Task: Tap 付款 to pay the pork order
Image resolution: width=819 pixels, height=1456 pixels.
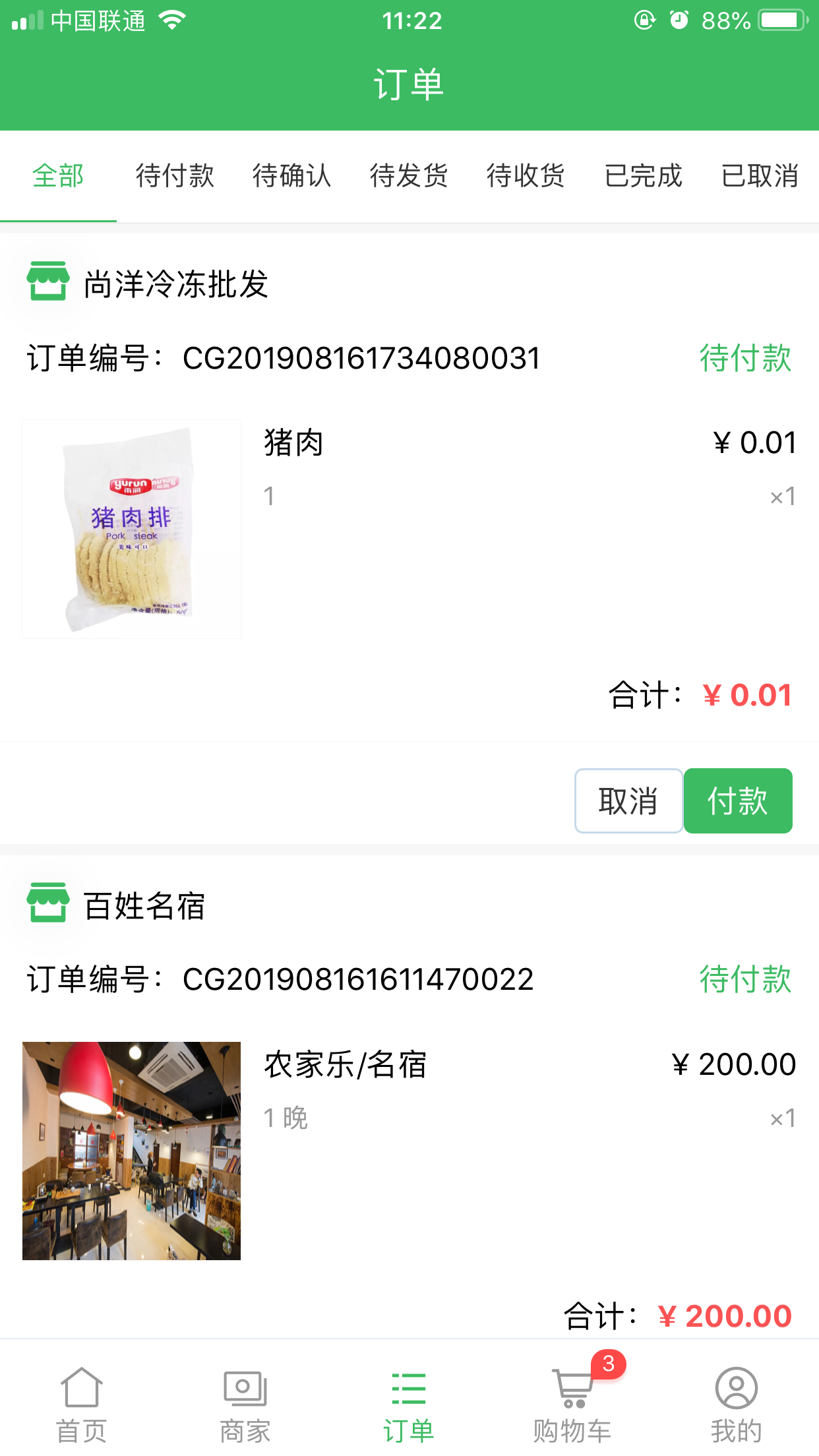Action: pyautogui.click(x=737, y=800)
